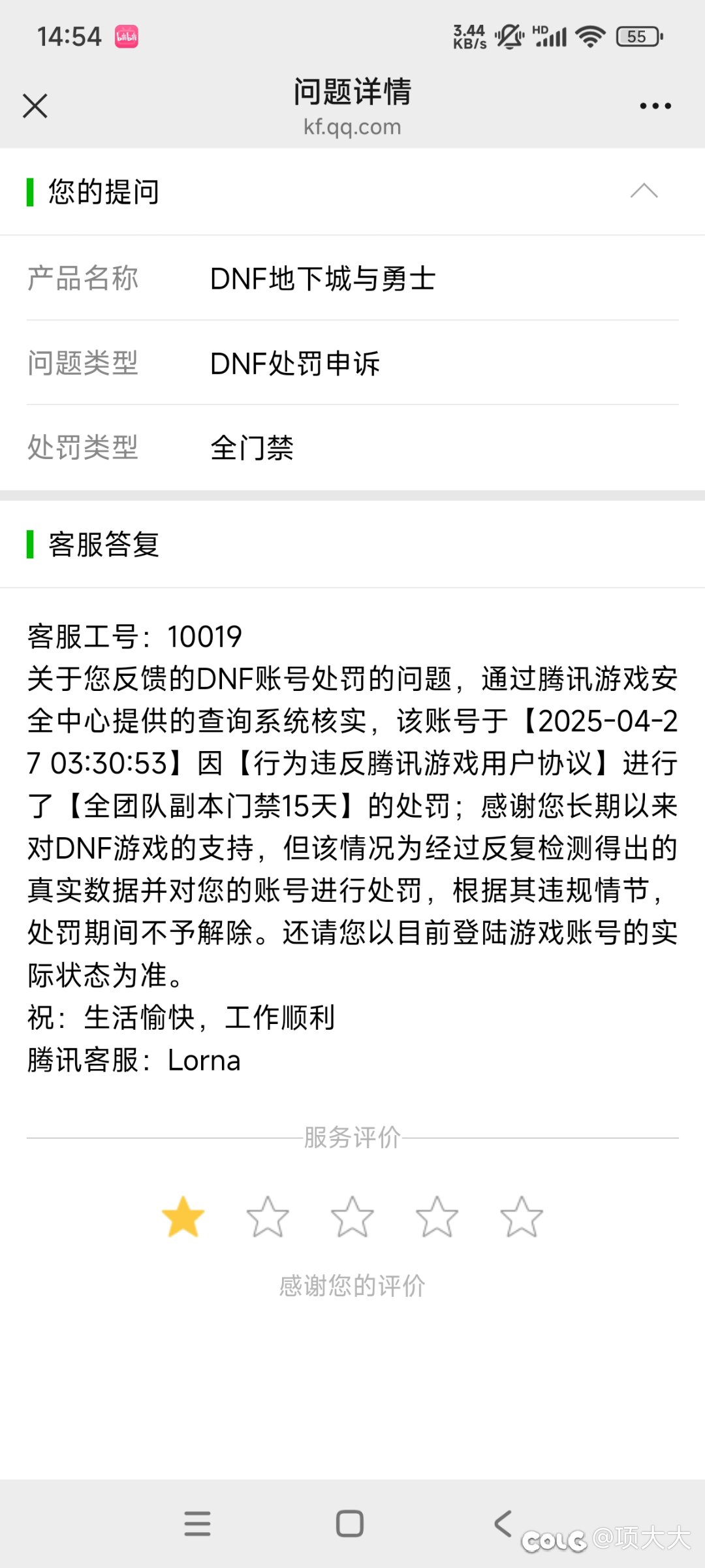The width and height of the screenshot is (705, 1568).
Task: Open recent apps from navigation bar
Action: 197,1524
